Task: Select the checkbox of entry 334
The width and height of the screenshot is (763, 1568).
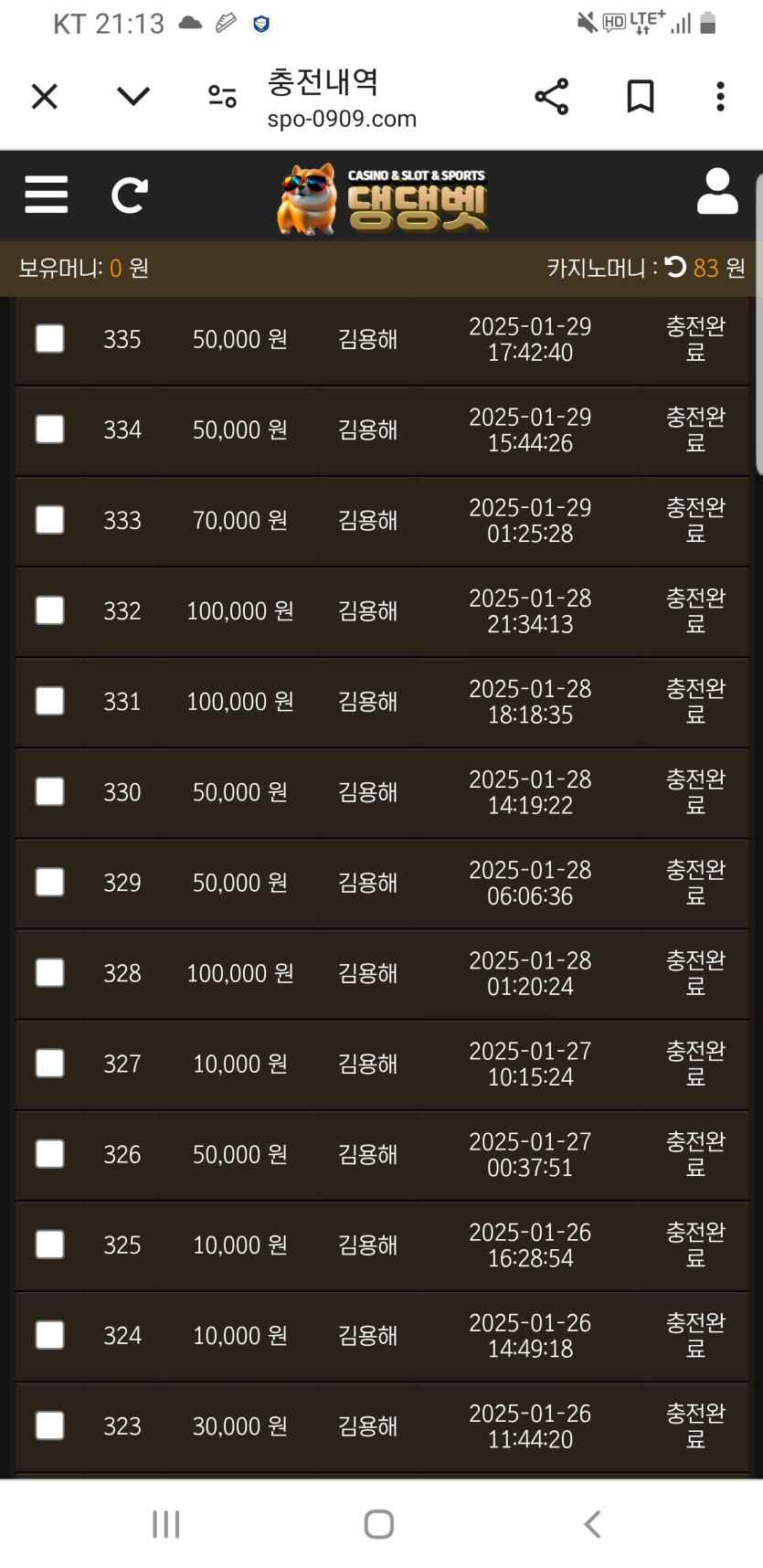Action: click(x=49, y=429)
